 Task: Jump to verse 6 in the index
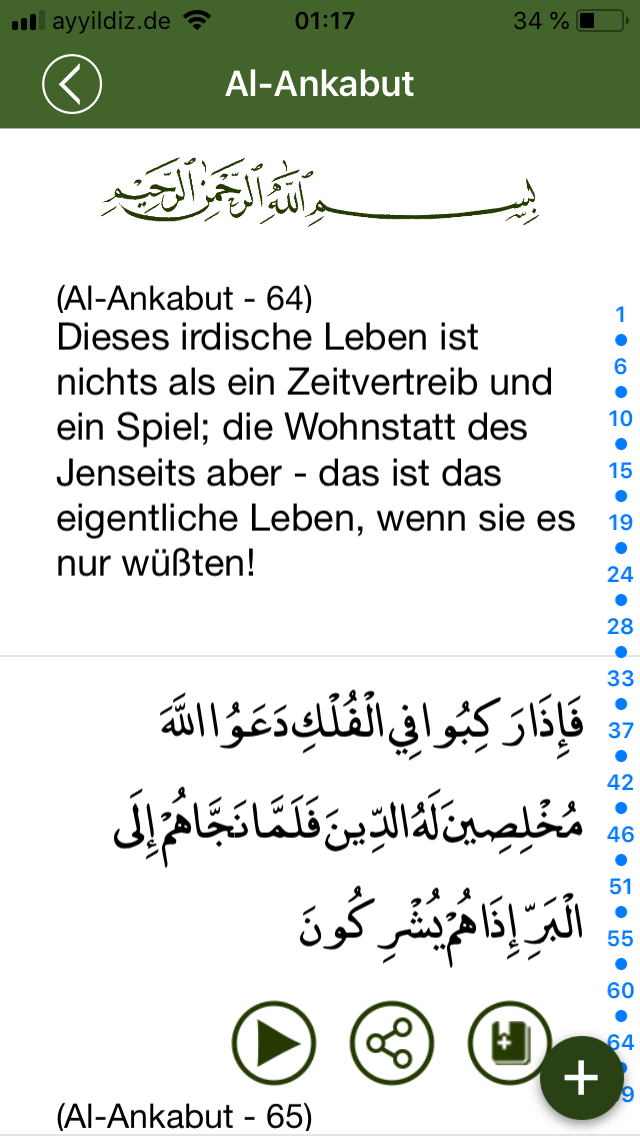point(620,366)
